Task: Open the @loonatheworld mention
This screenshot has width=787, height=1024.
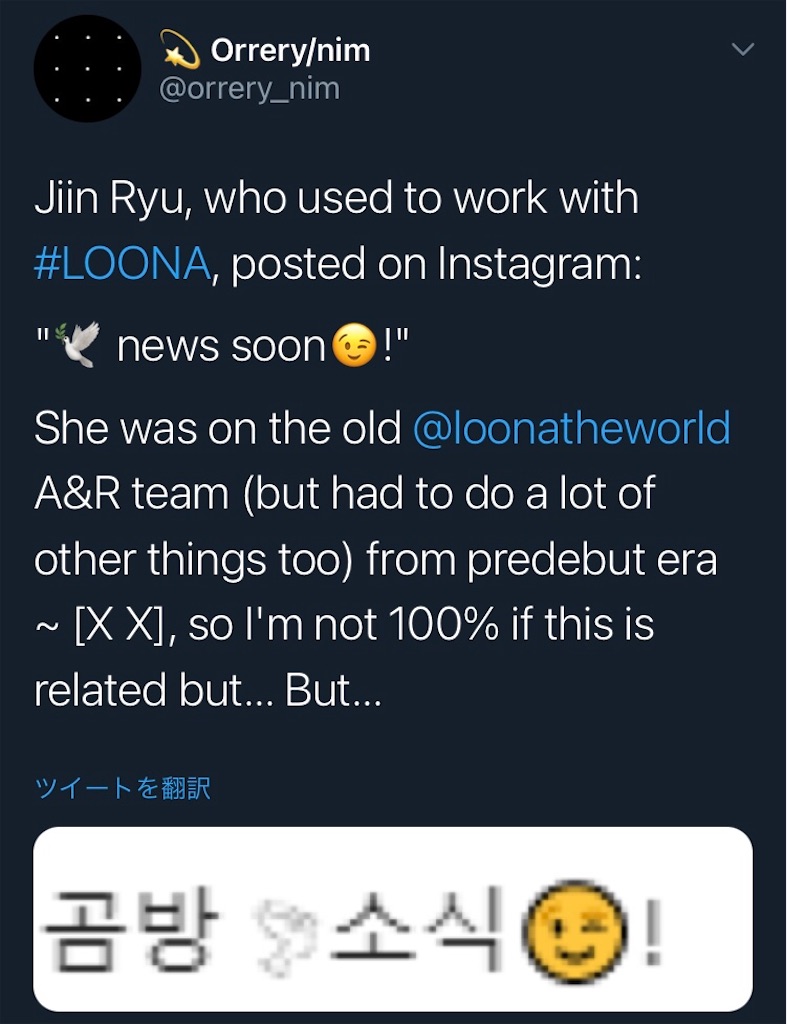Action: pyautogui.click(x=571, y=428)
